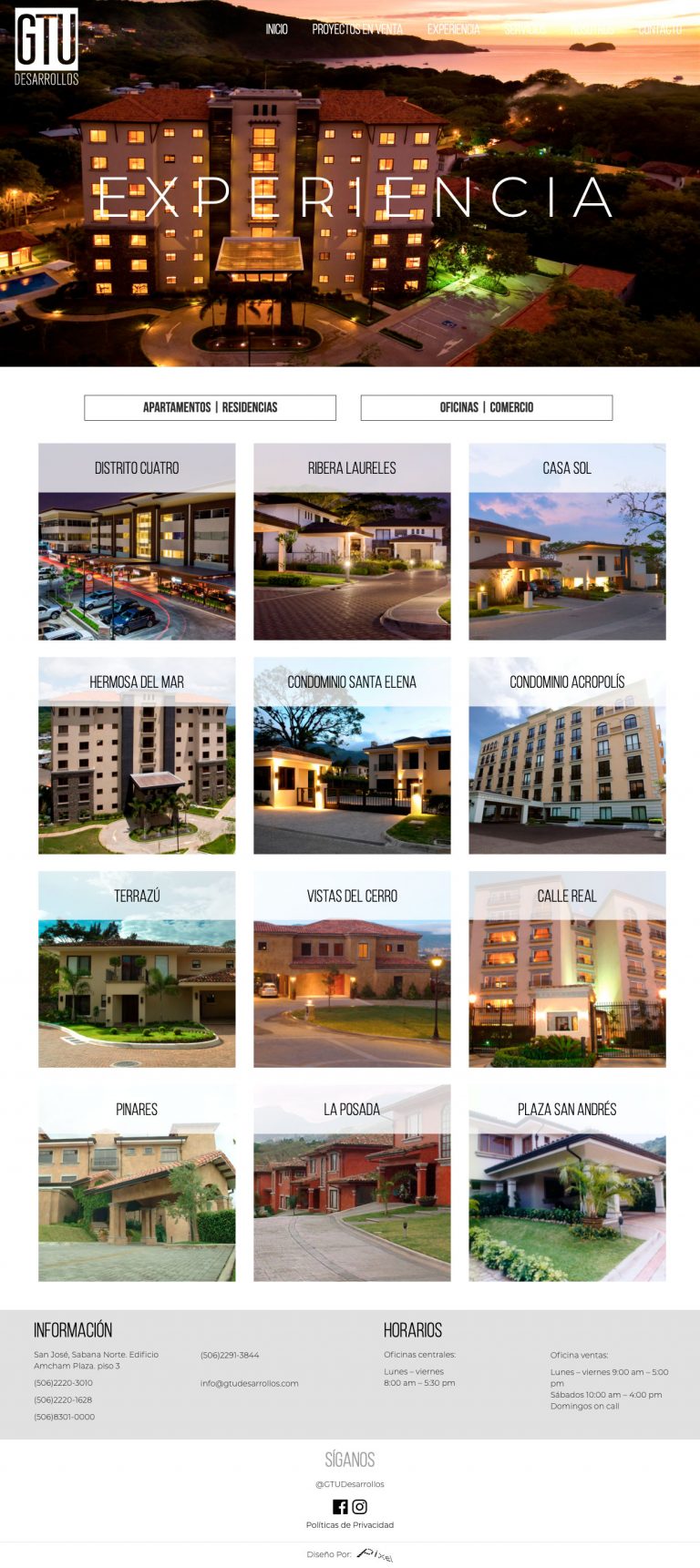View the Terrazú project
This screenshot has height=1568, width=700.
tap(137, 969)
